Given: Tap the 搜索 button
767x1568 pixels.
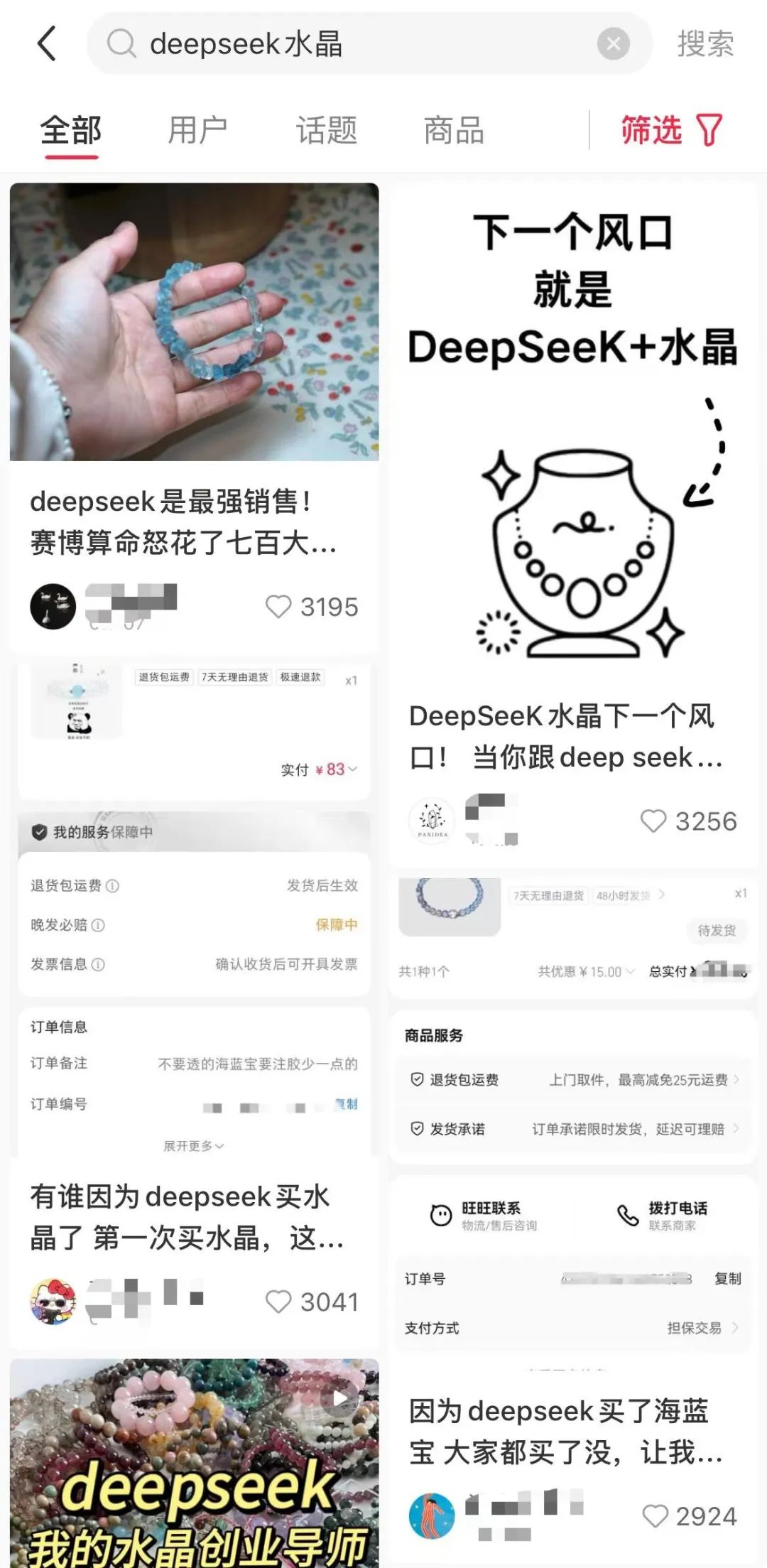Looking at the screenshot, I should tap(705, 44).
